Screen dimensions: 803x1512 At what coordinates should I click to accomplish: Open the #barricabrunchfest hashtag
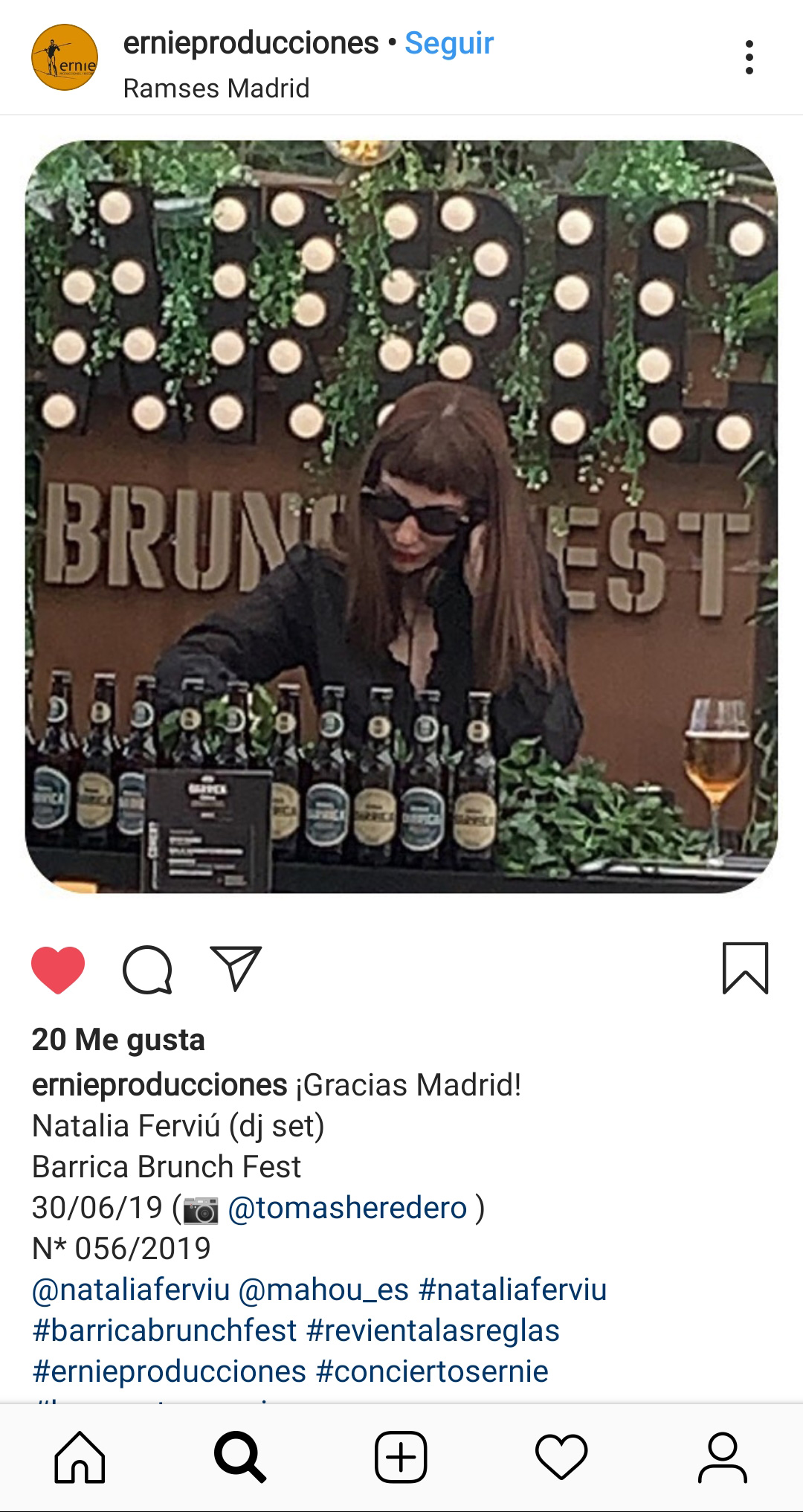pyautogui.click(x=164, y=1331)
